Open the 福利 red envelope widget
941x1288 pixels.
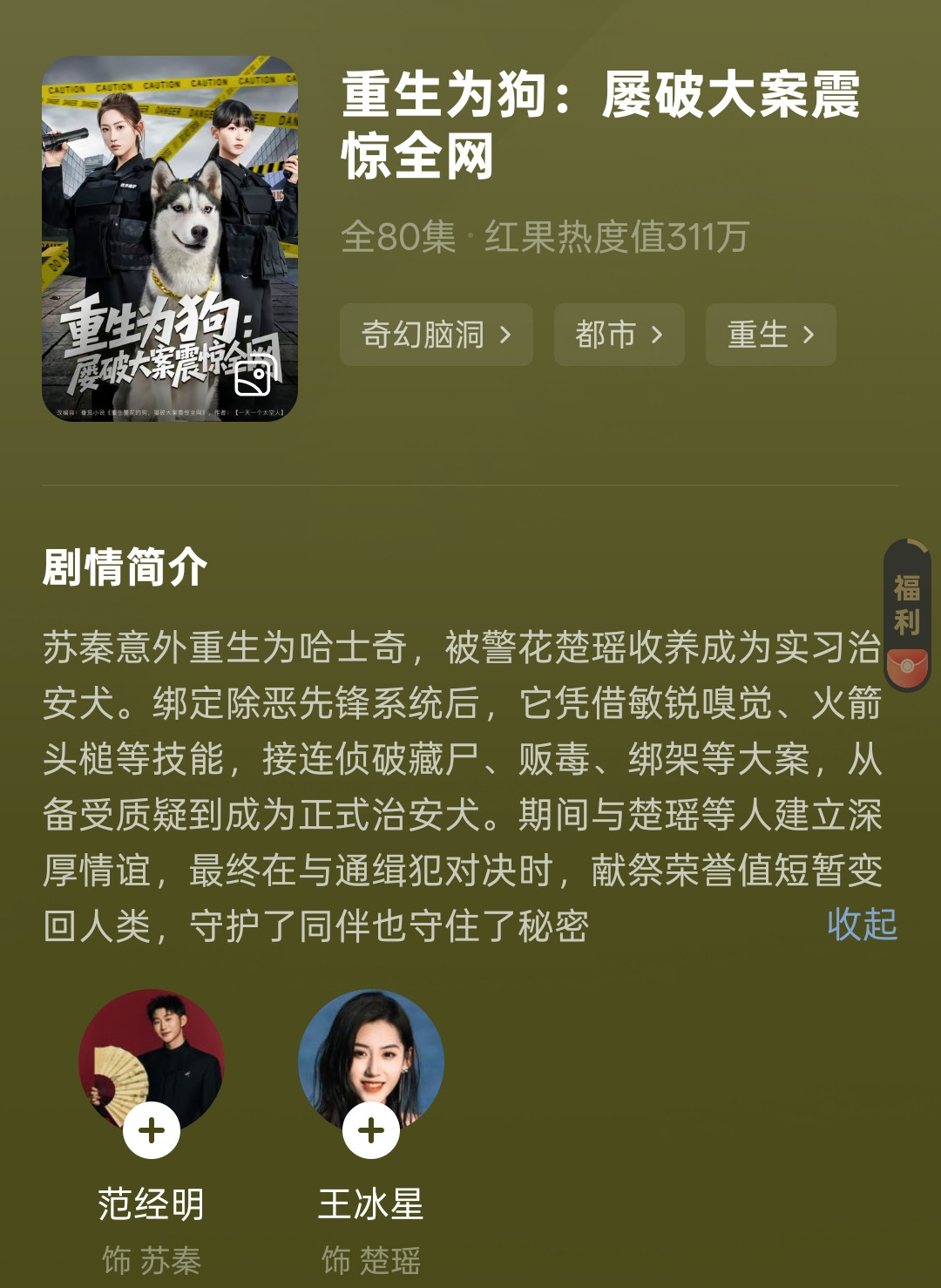click(x=907, y=615)
